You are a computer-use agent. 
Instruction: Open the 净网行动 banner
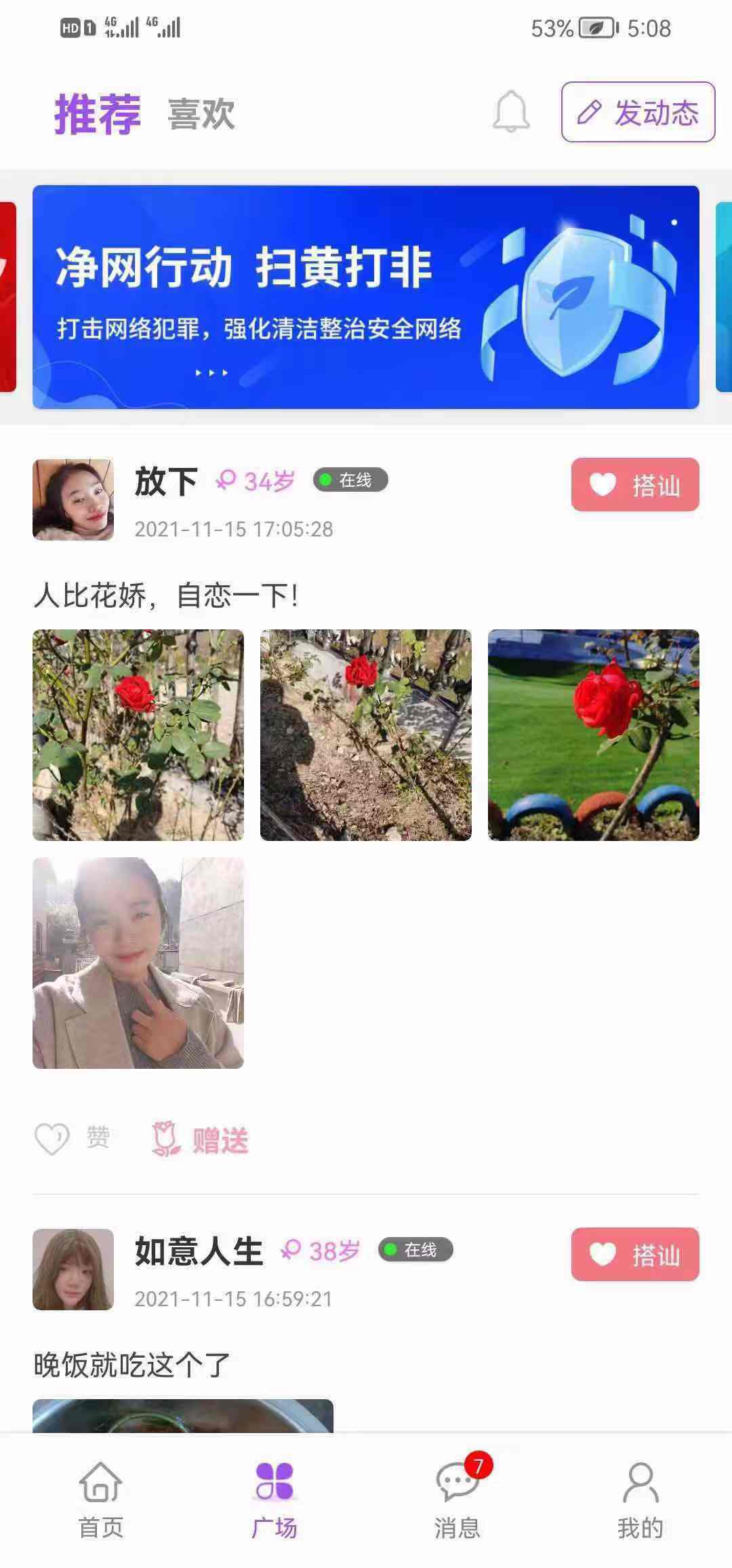366,297
